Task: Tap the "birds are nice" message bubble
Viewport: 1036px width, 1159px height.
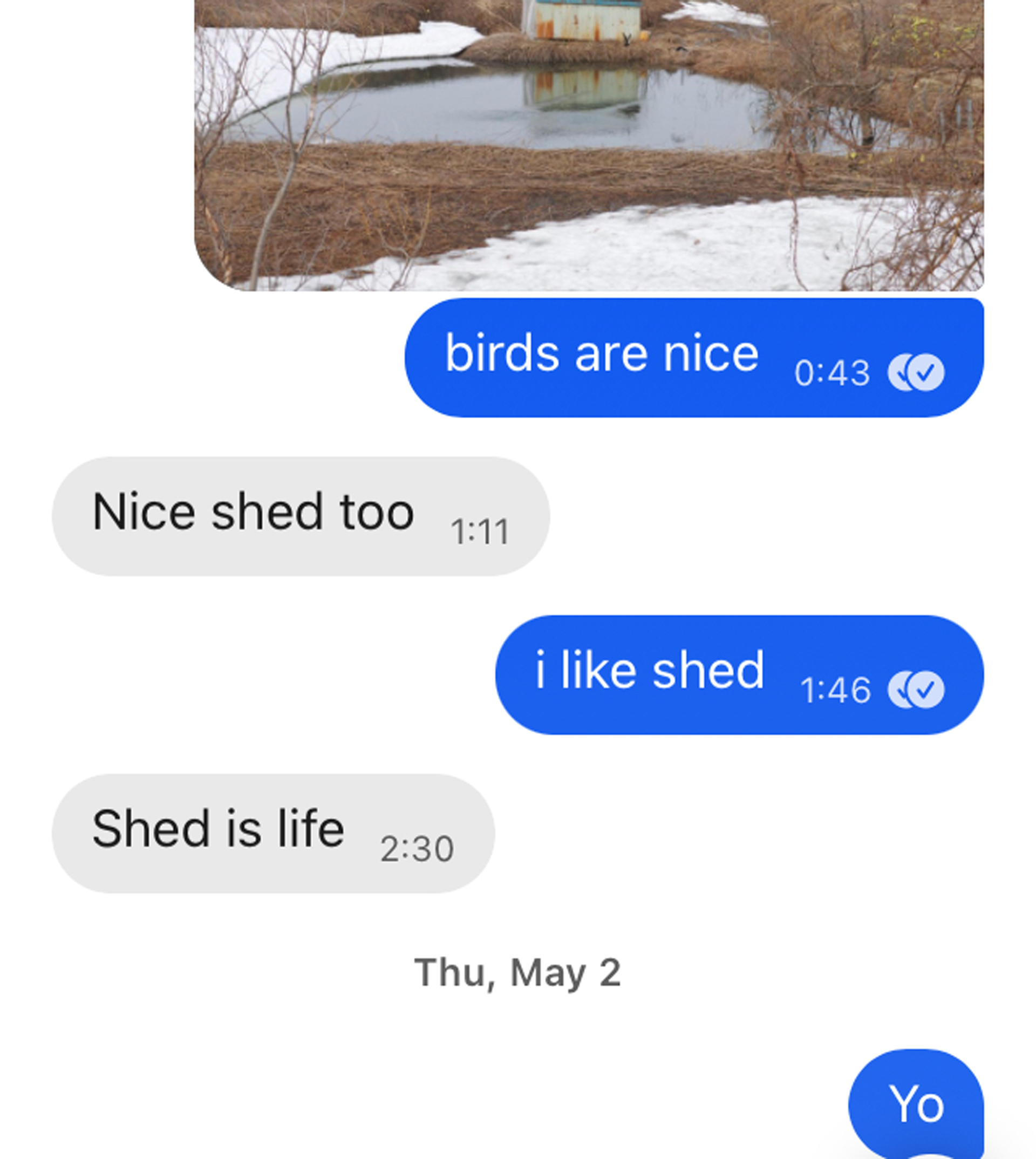Action: click(693, 358)
